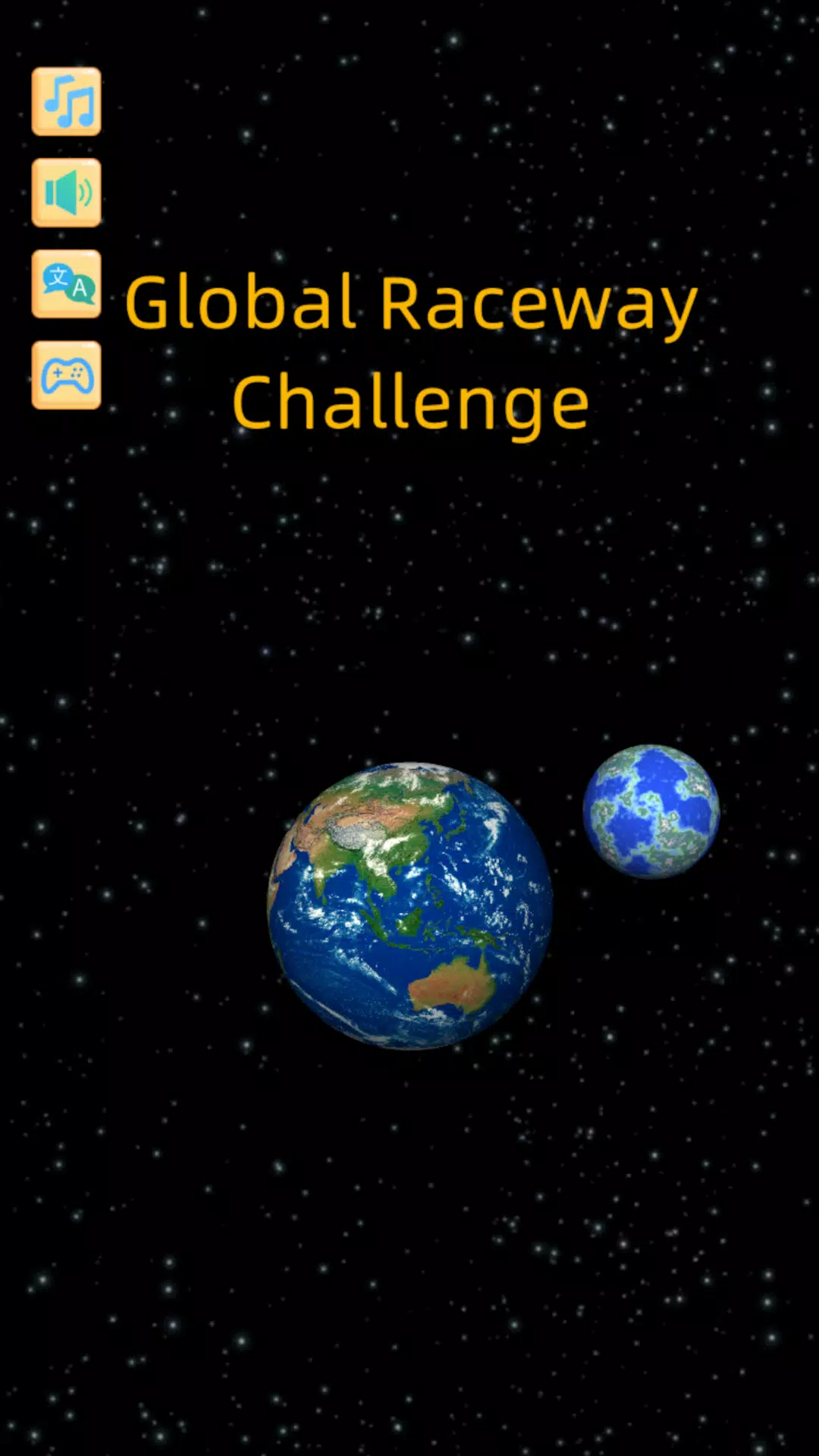
Task: Tap the gamepad icon
Action: pyautogui.click(x=66, y=375)
